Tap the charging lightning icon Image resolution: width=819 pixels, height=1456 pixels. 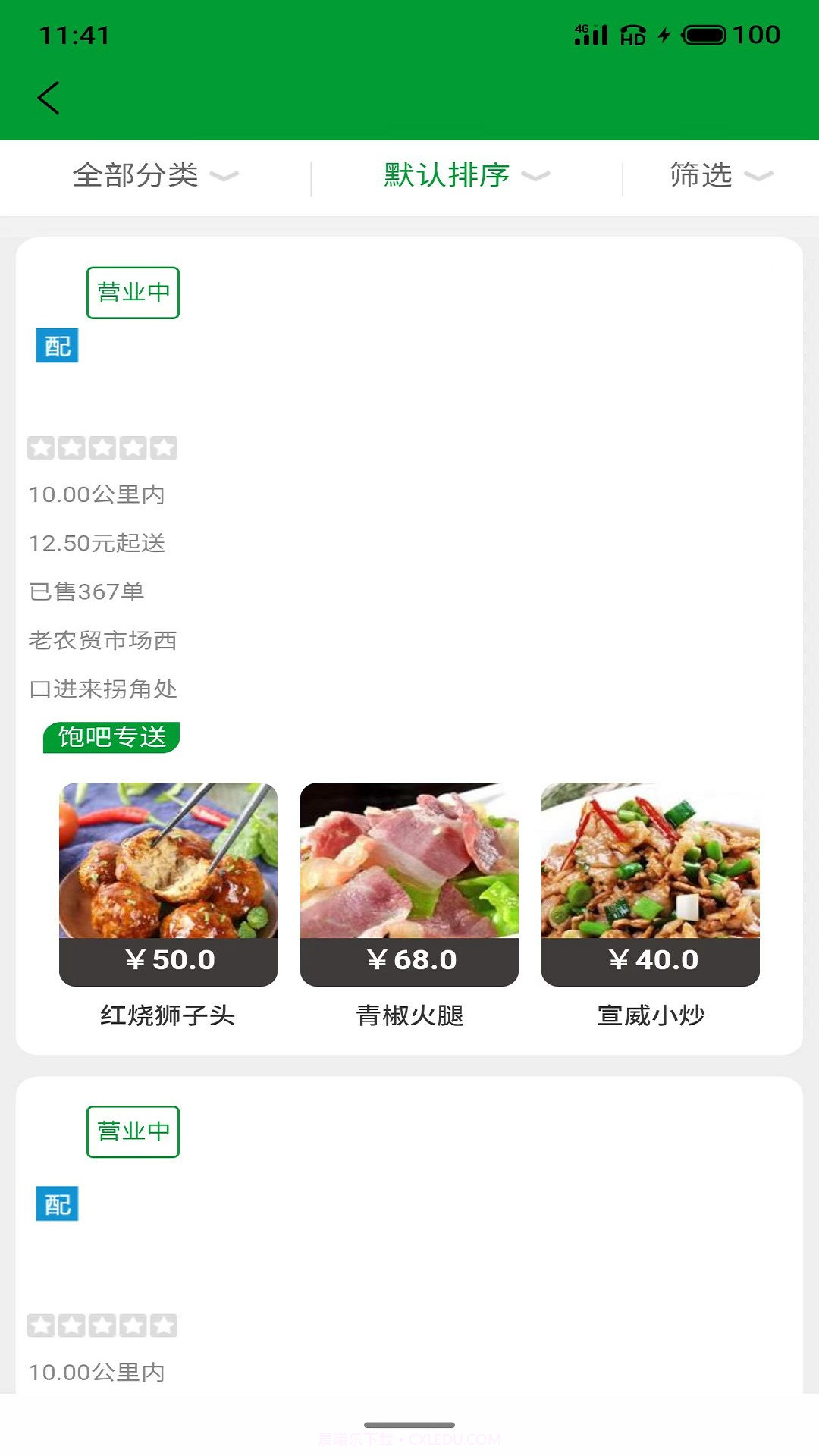(665, 34)
